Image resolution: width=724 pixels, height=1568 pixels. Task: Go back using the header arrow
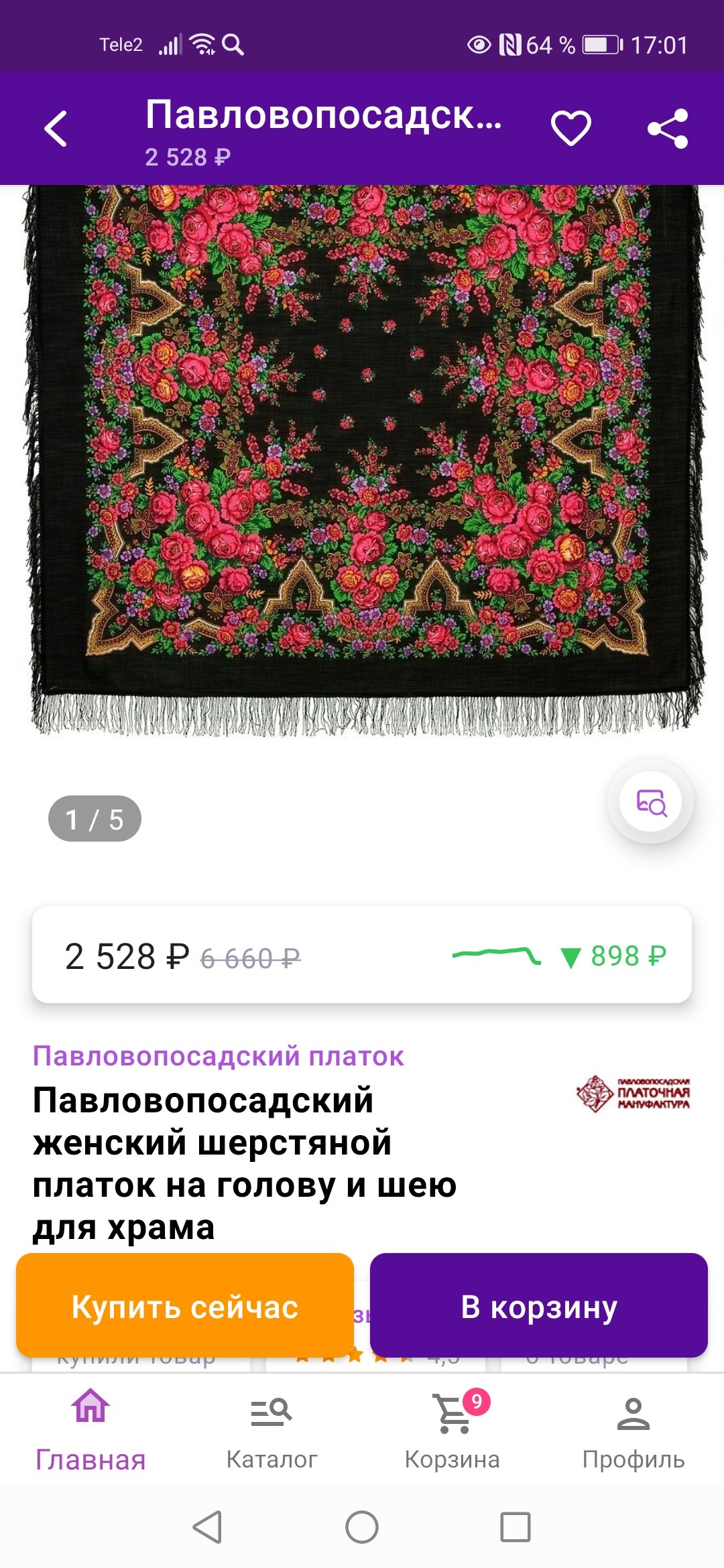click(56, 129)
